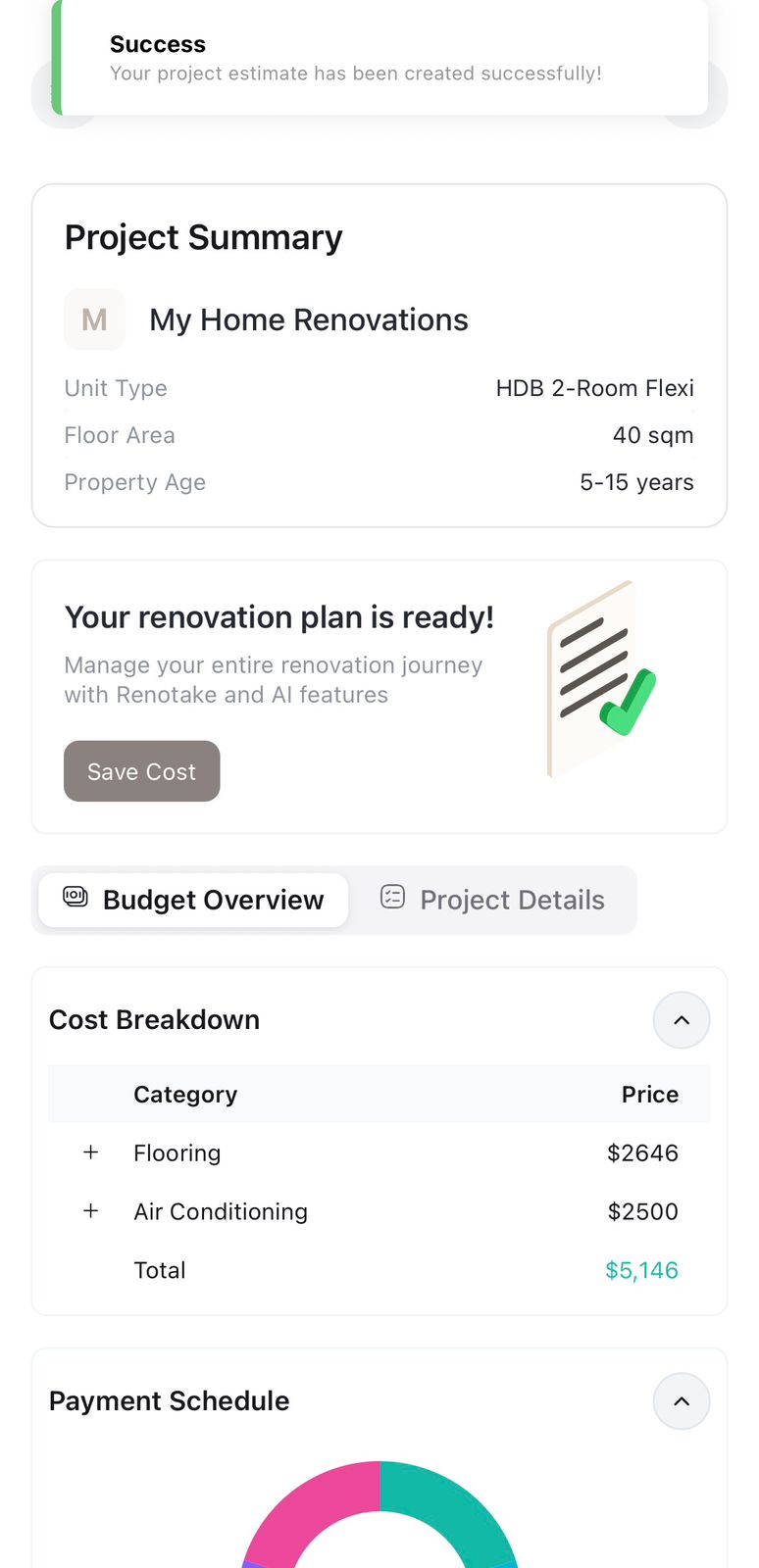The width and height of the screenshot is (759, 1568).
Task: Click the checklist icon beside Project Details
Action: pos(392,896)
